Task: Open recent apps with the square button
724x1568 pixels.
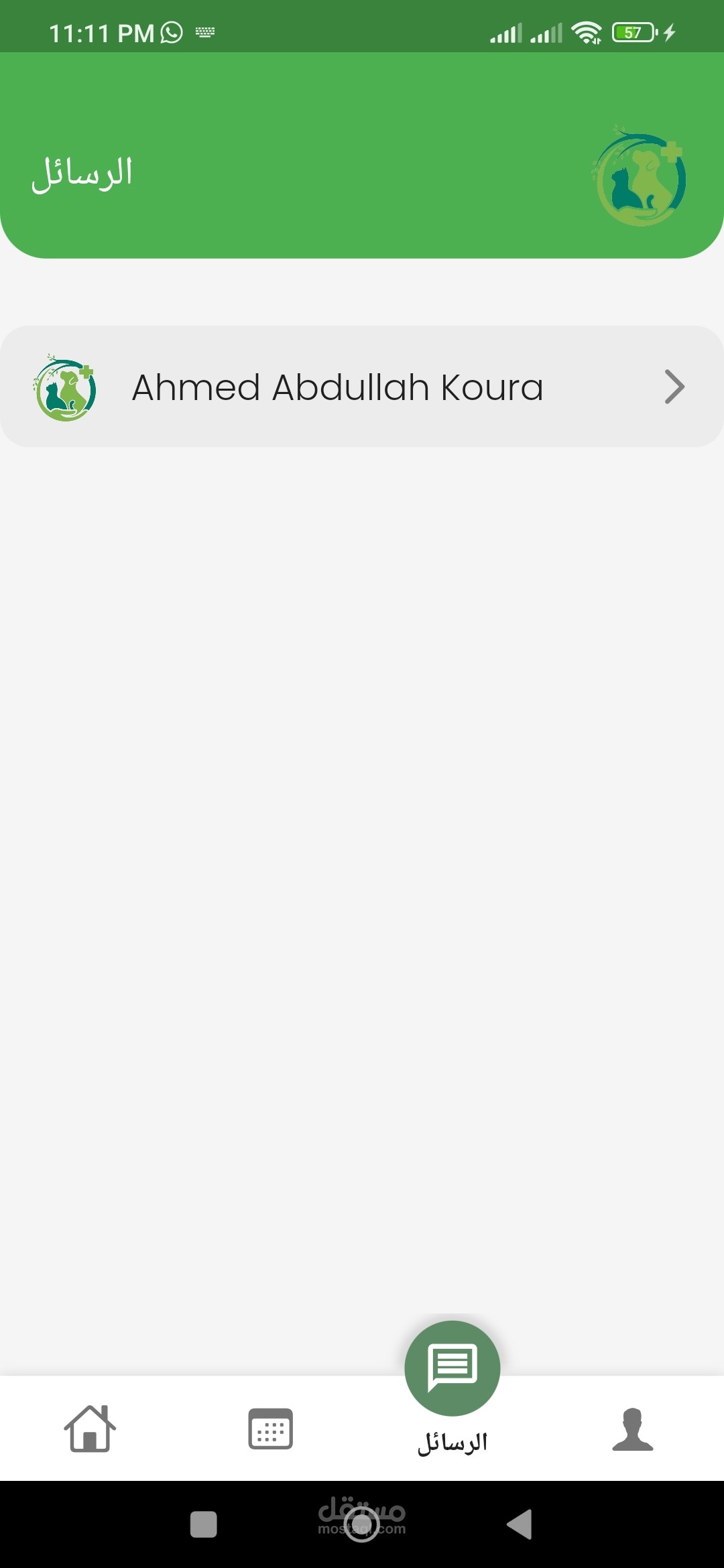Action: pos(203,1524)
